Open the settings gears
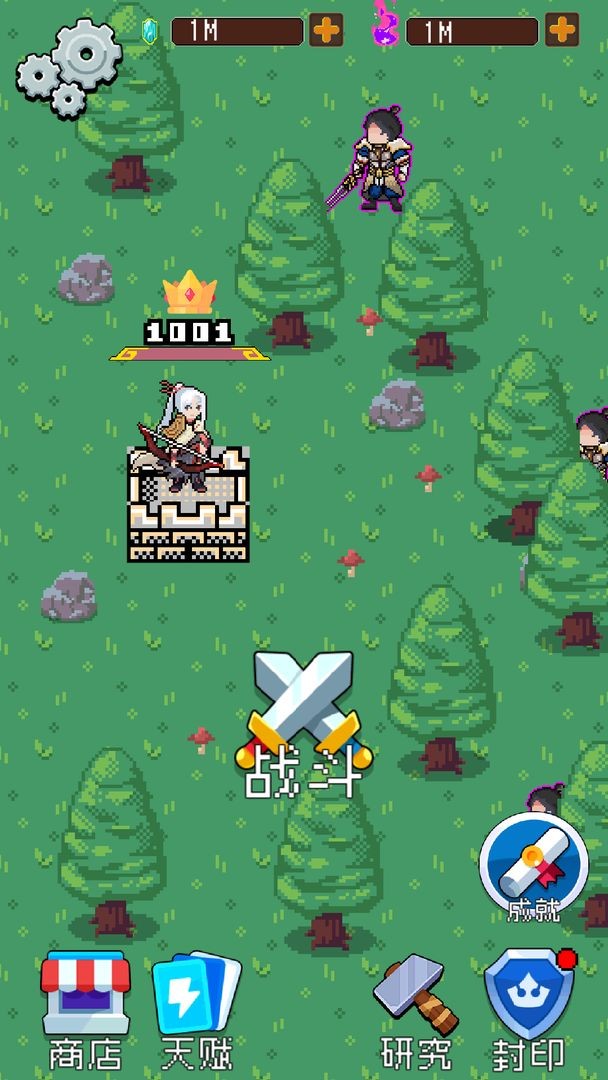This screenshot has width=608, height=1080. 66,68
